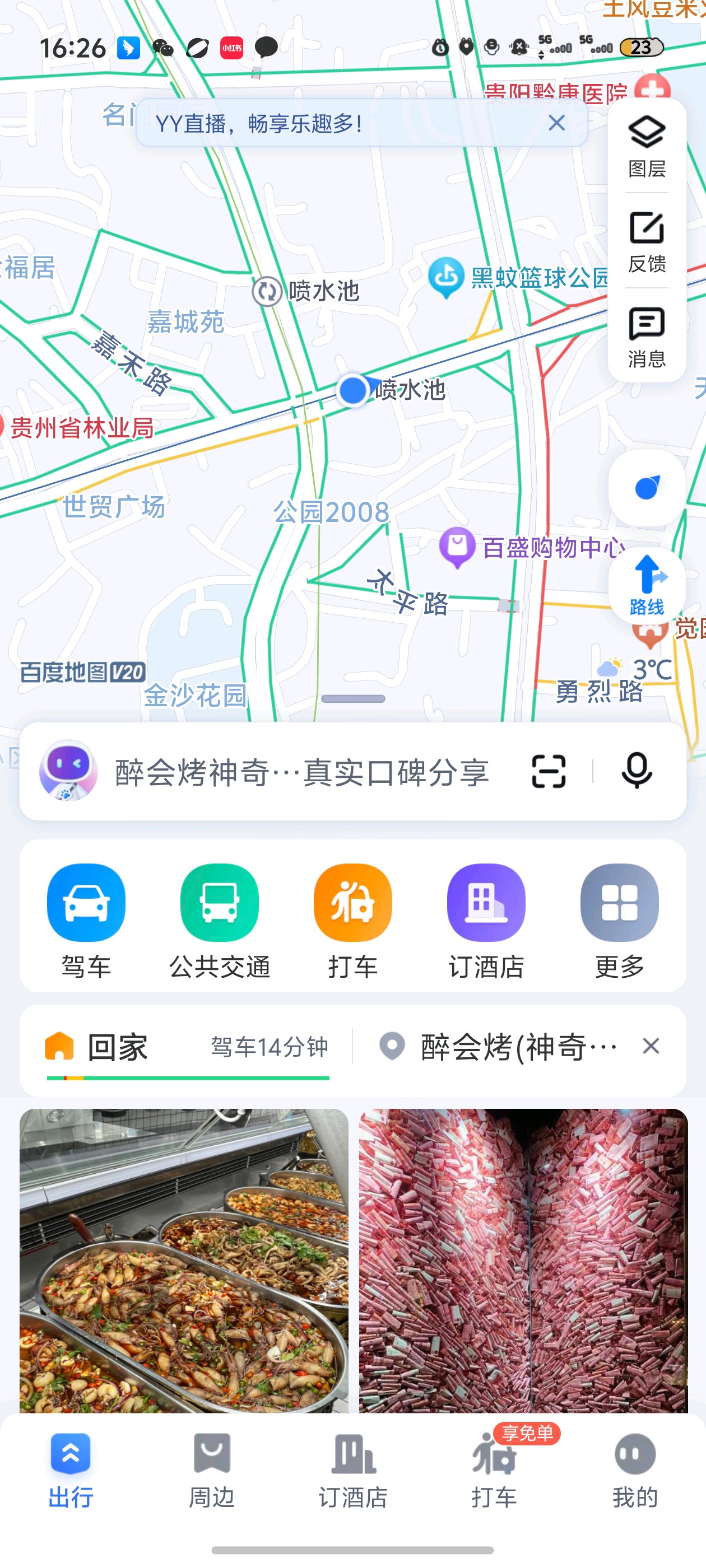The width and height of the screenshot is (706, 1568).
Task: Open the 图层 map layers panel
Action: tap(646, 146)
